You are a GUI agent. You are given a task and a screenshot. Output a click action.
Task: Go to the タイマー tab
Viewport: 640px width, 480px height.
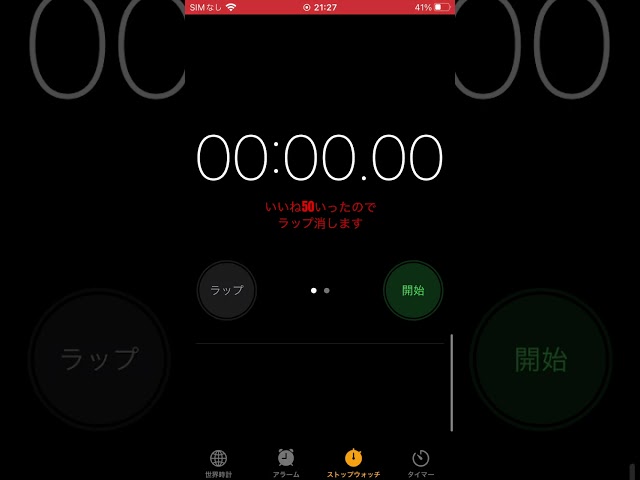421,462
